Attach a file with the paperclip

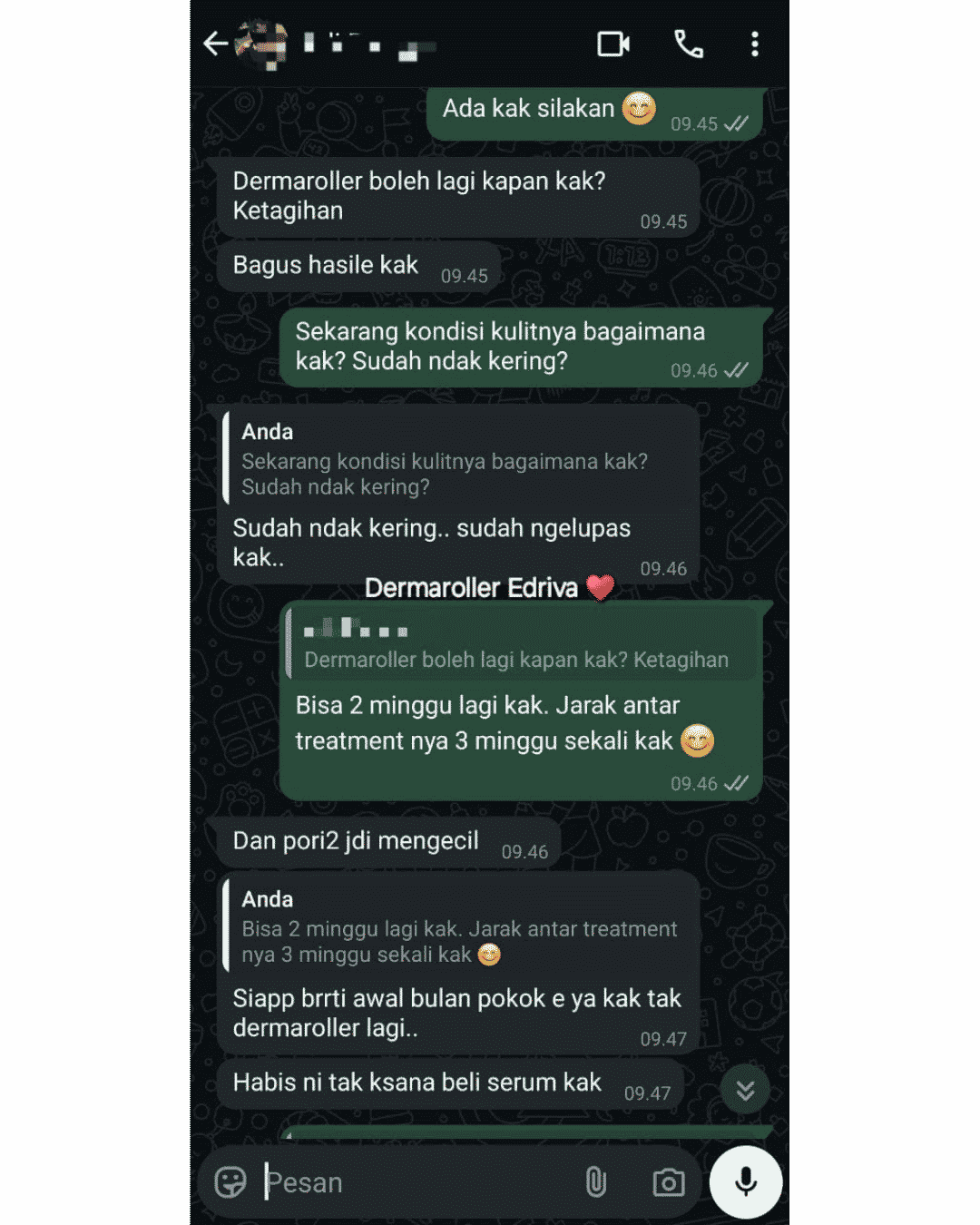pos(596,1182)
